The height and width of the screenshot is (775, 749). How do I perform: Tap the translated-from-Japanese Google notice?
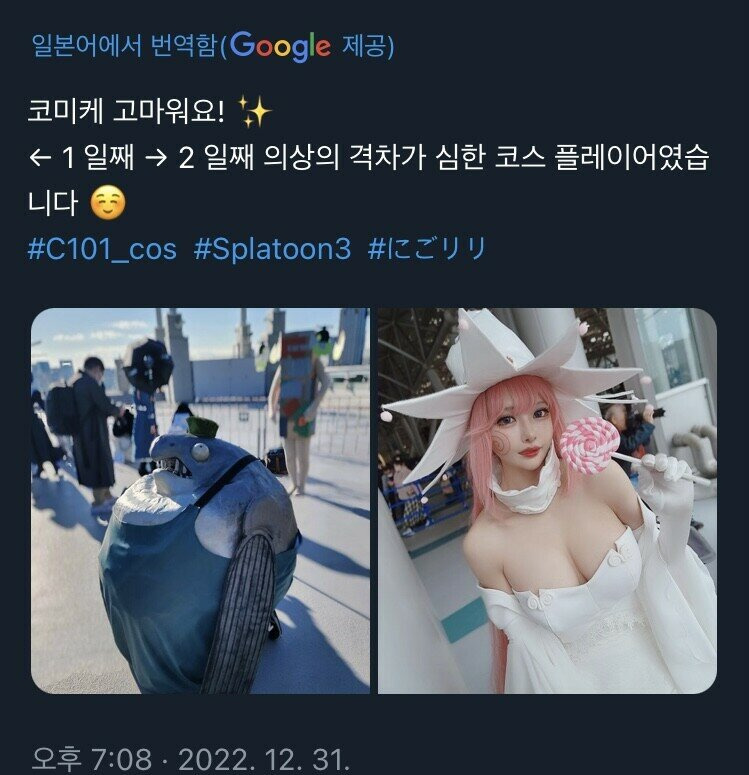[x=213, y=46]
